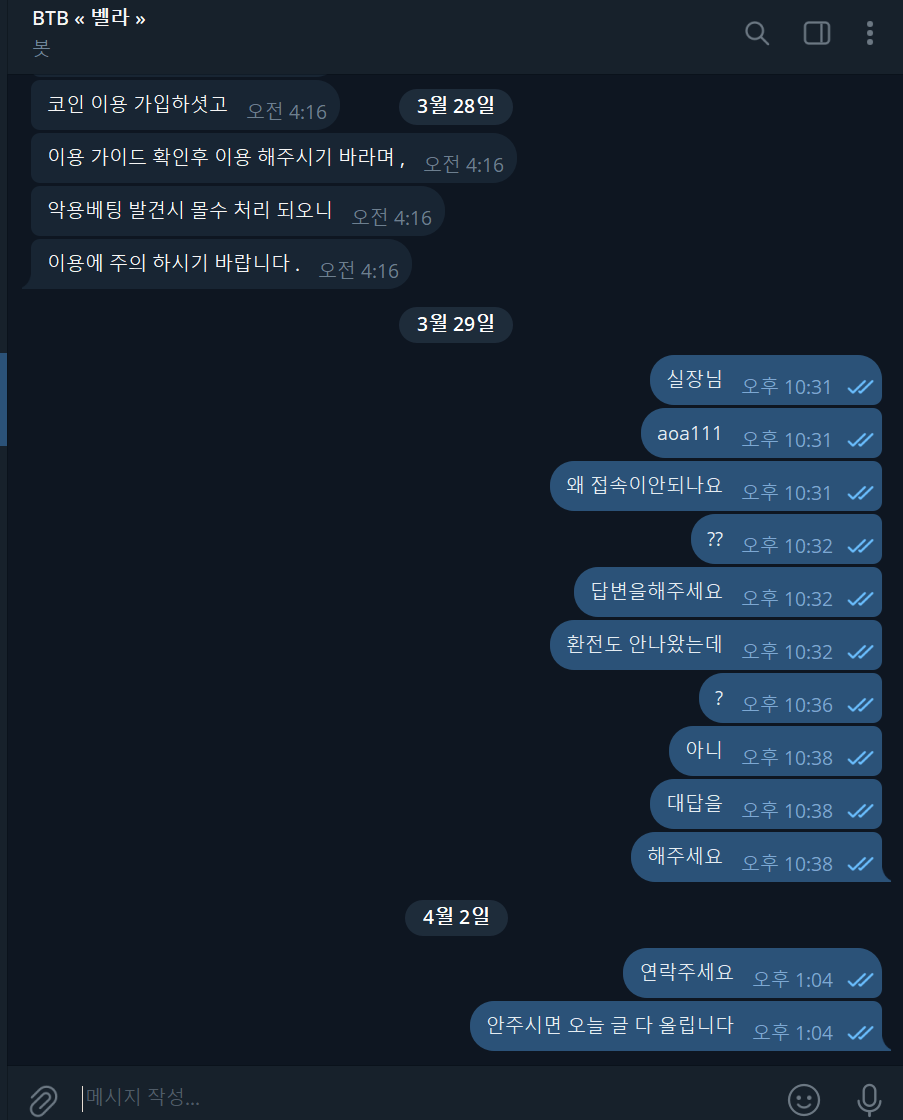Open the three-dot overflow menu

pyautogui.click(x=869, y=33)
